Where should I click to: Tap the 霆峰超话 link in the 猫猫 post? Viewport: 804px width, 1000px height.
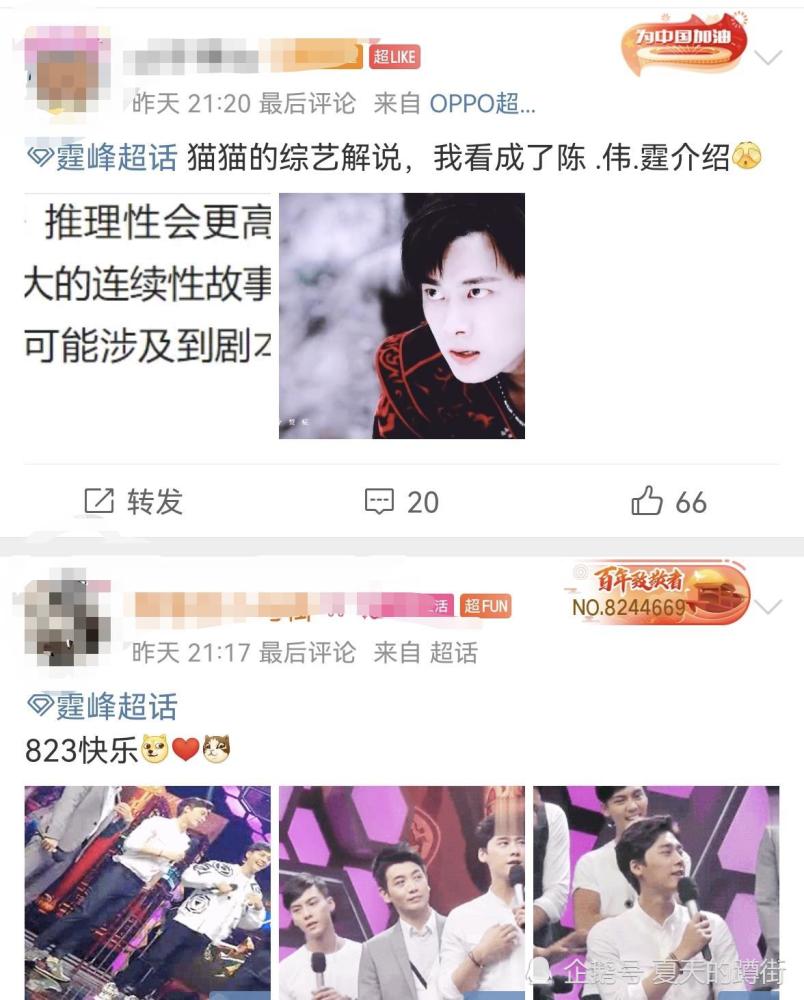[101, 158]
